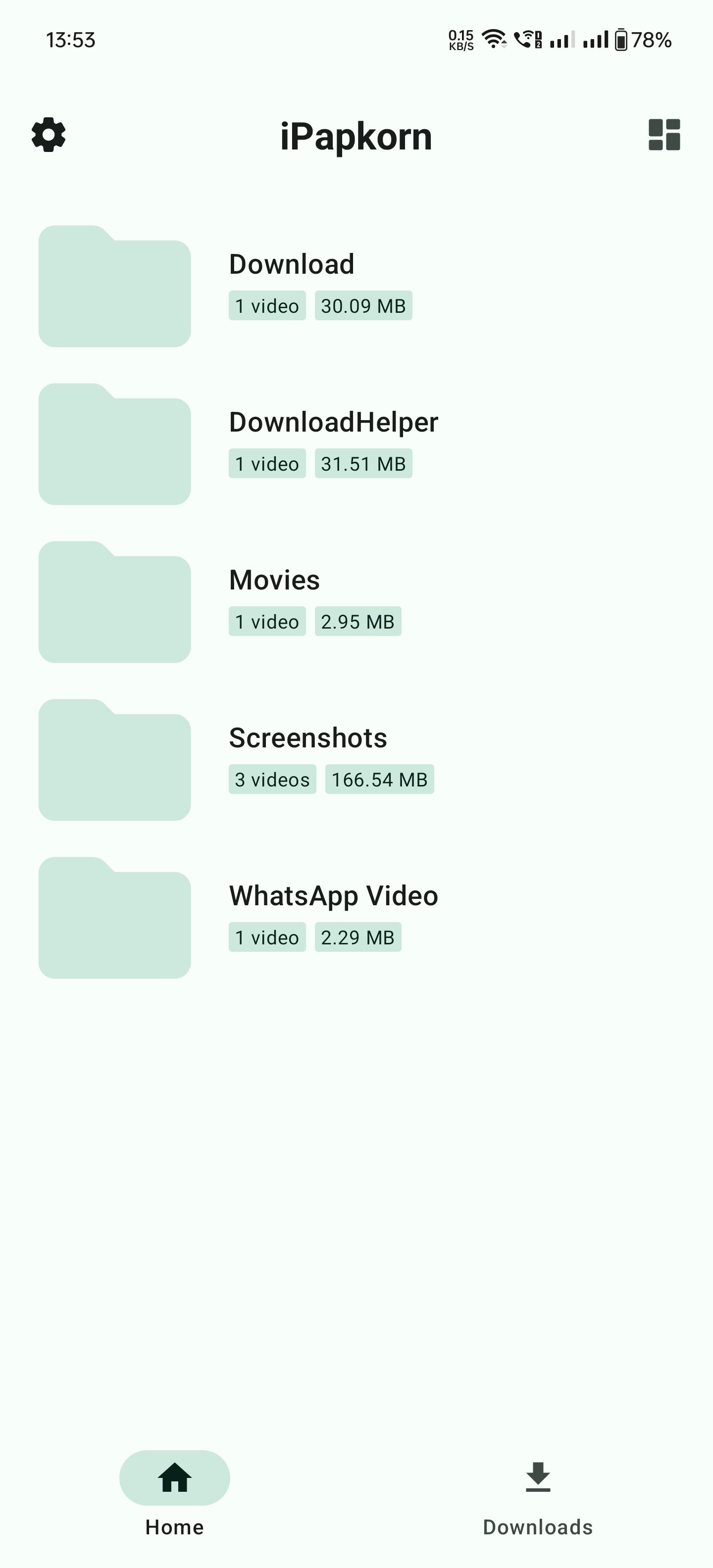Image resolution: width=713 pixels, height=1568 pixels.
Task: Click the 30.09 MB size chip
Action: pyautogui.click(x=363, y=305)
